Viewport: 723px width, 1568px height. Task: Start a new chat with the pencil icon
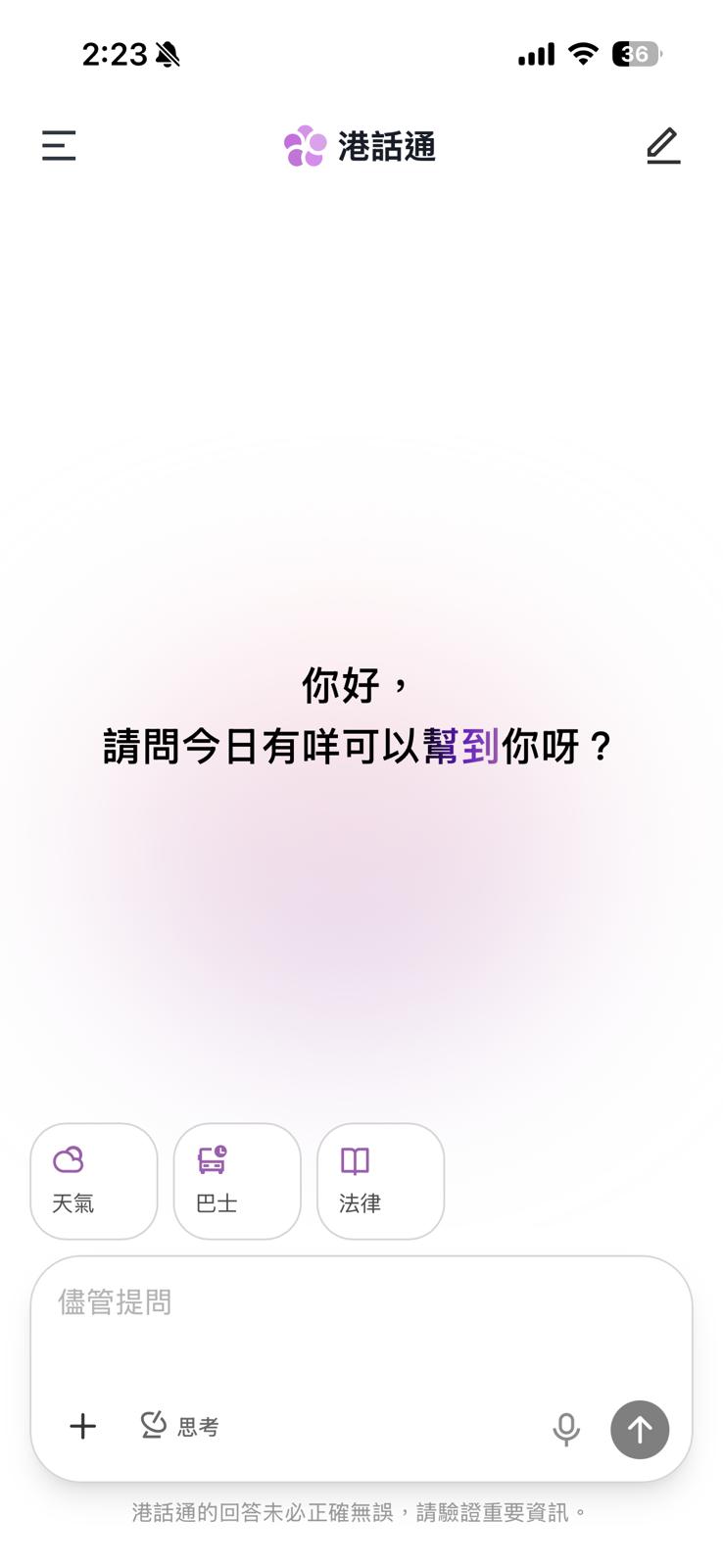(663, 145)
